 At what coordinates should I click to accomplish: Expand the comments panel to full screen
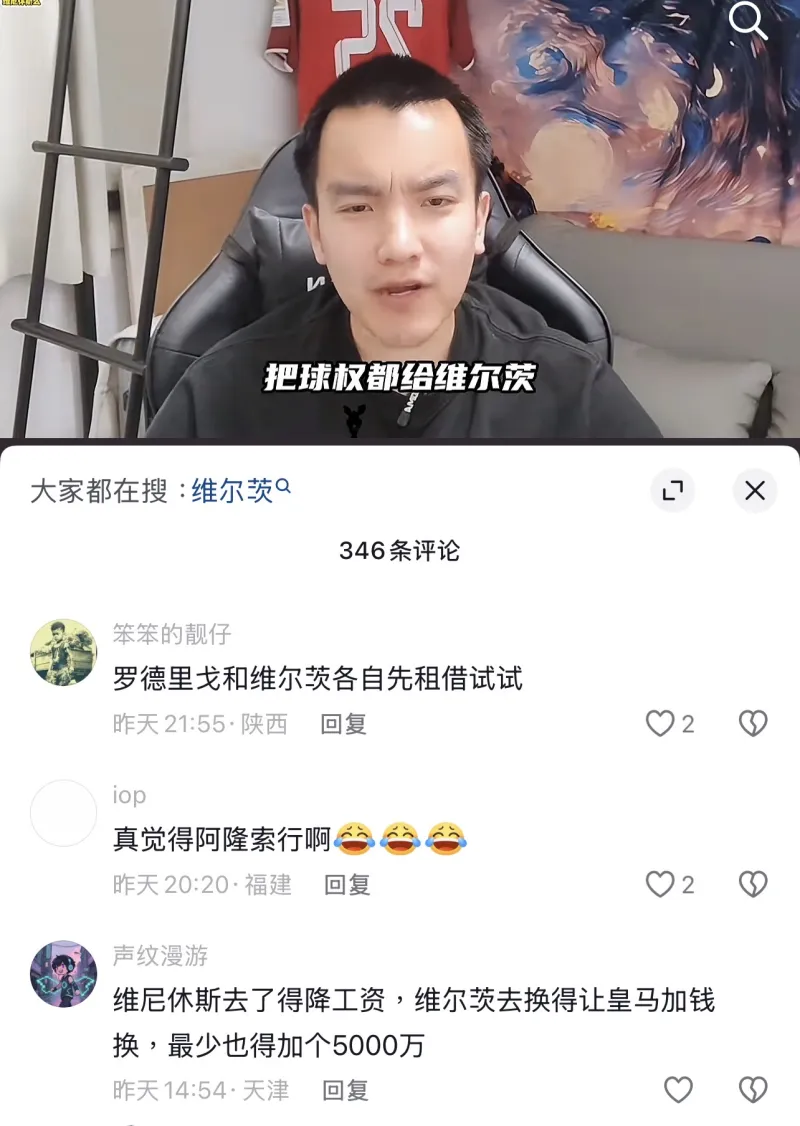tap(673, 491)
